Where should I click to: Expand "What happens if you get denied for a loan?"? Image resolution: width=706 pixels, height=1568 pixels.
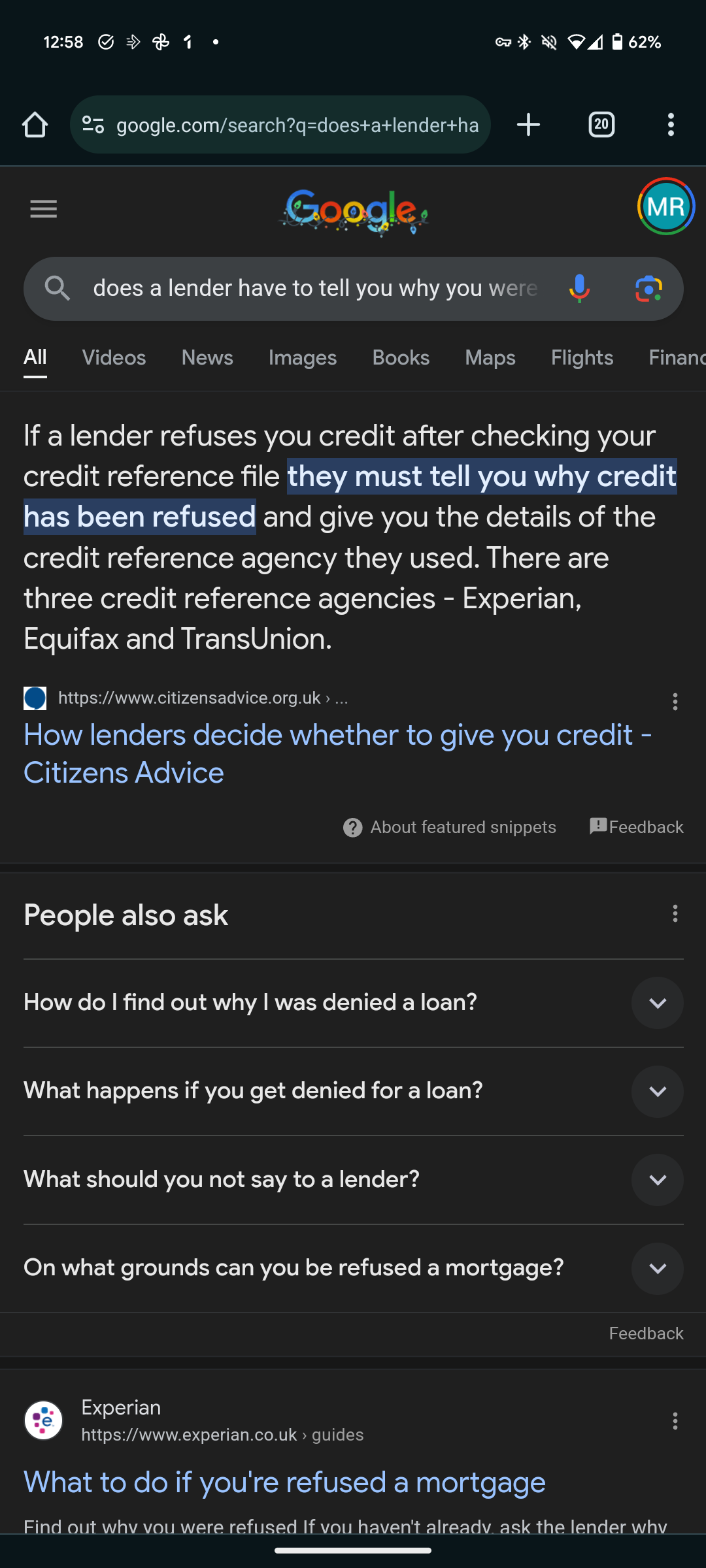pyautogui.click(x=658, y=1091)
